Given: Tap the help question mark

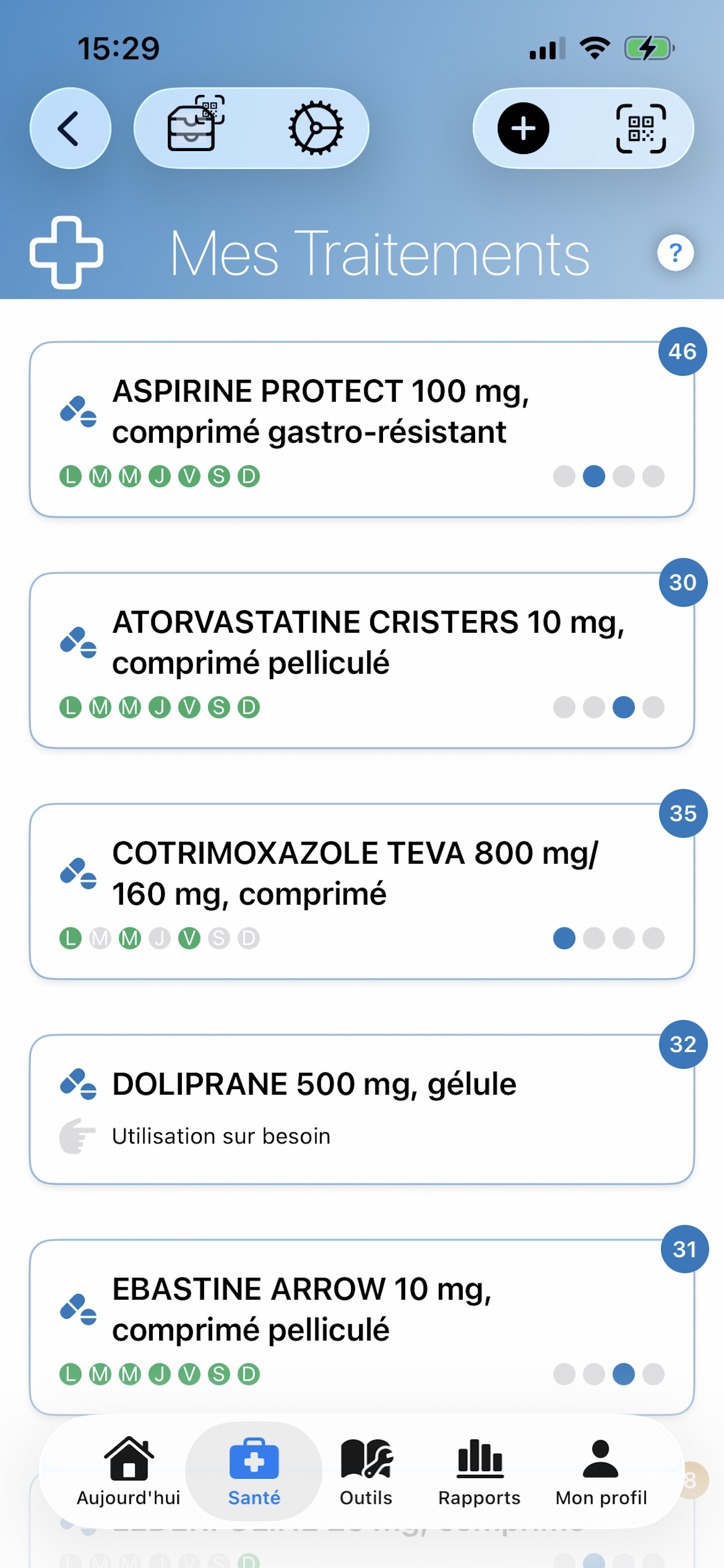Looking at the screenshot, I should tap(676, 253).
